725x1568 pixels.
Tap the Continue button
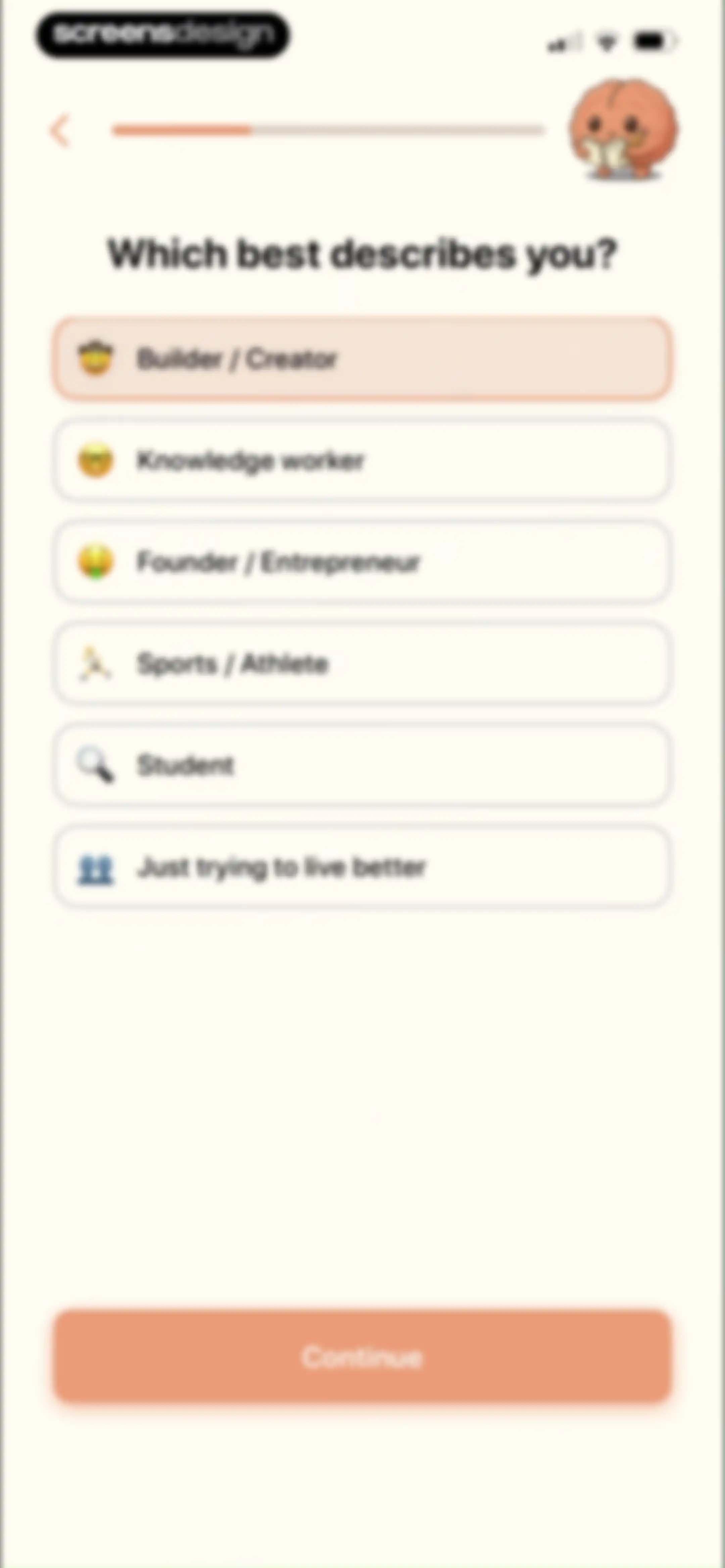point(362,1357)
